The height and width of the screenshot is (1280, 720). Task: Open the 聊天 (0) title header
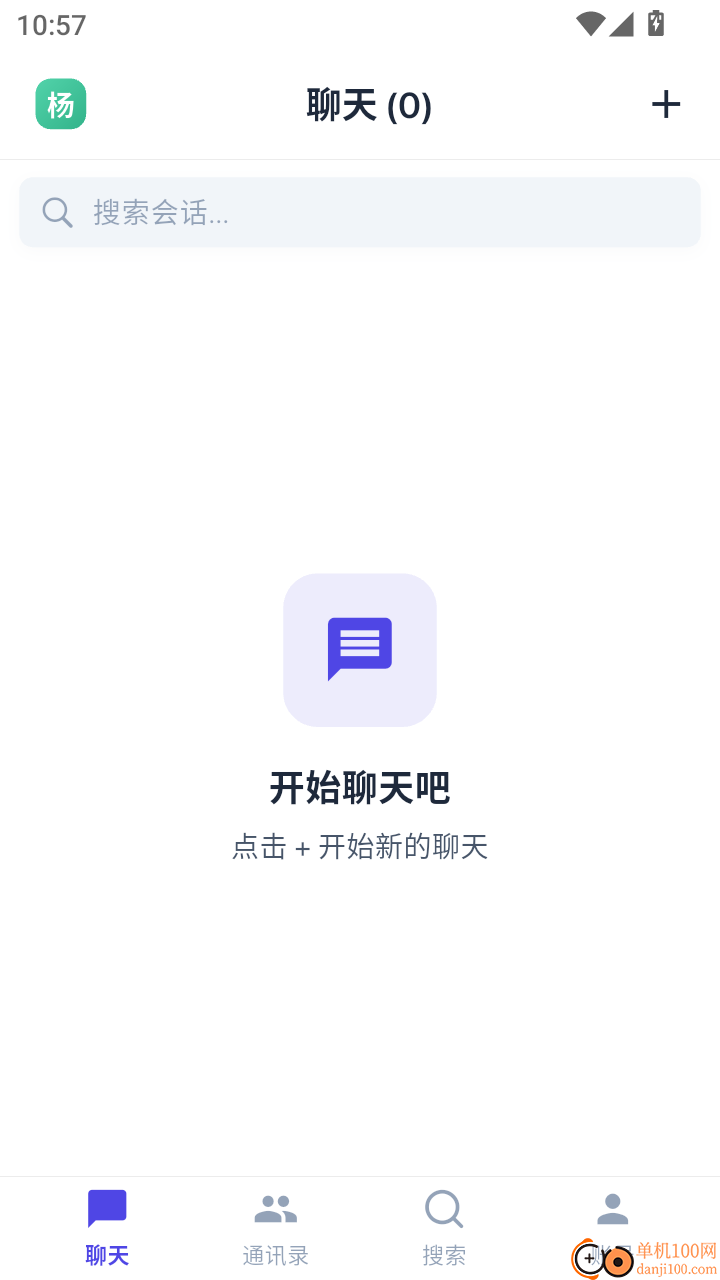click(368, 104)
